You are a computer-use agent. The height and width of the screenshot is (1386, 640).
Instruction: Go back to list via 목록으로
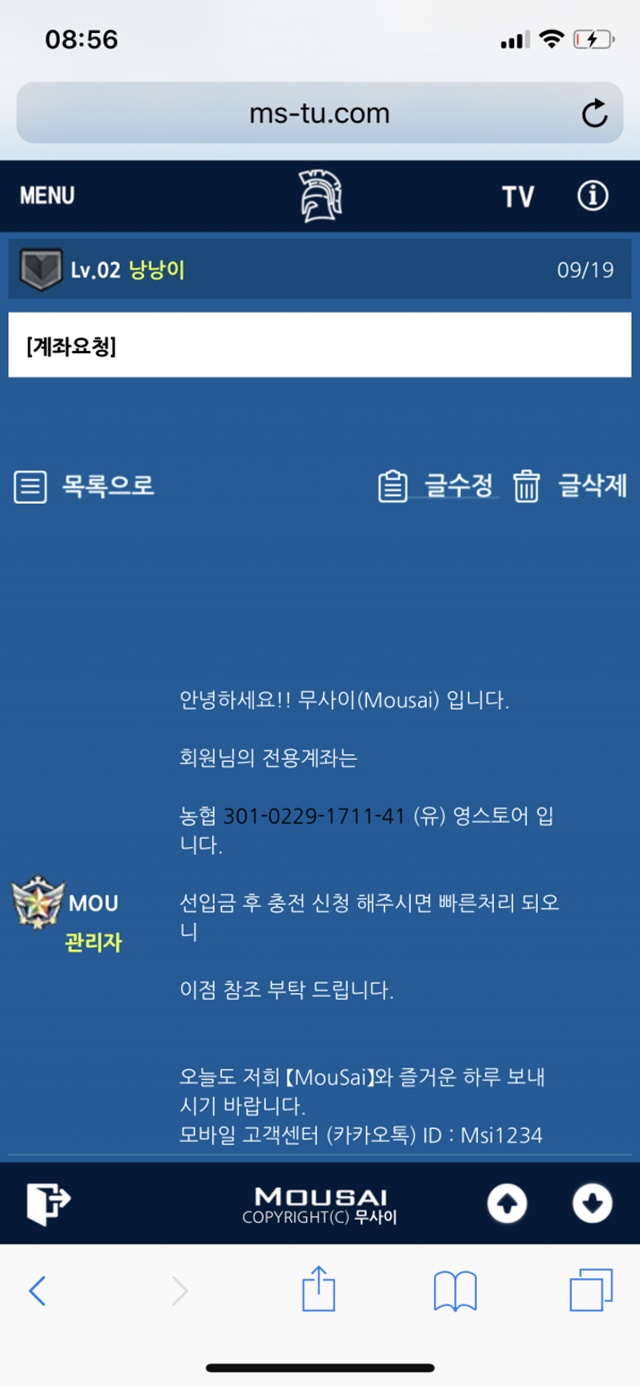(x=84, y=487)
